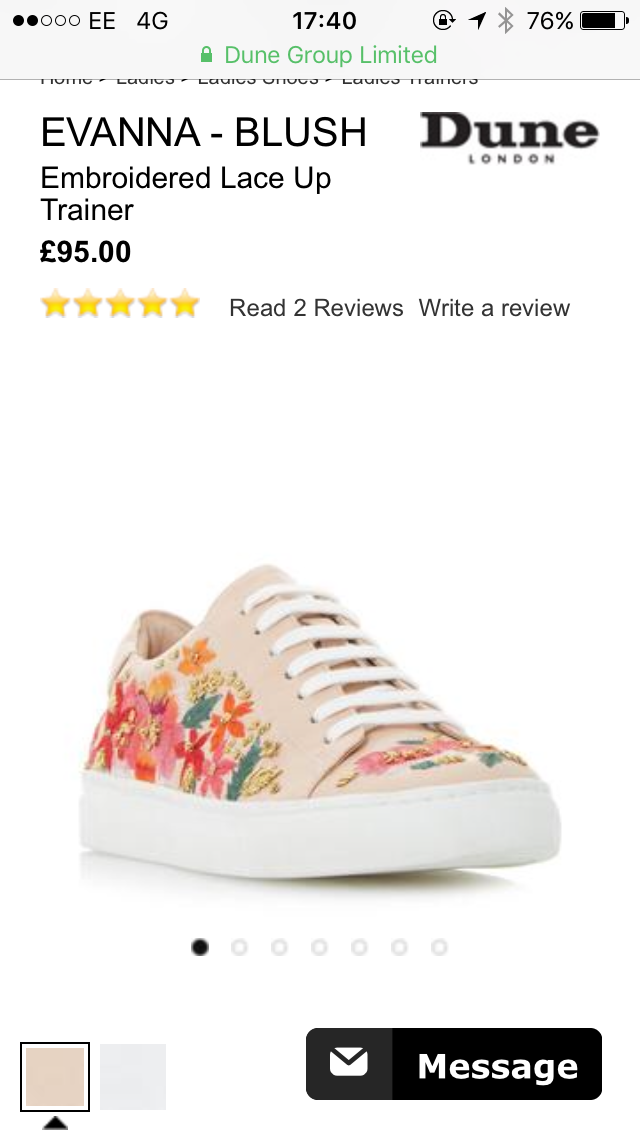
Task: Select the blush colour swatch
Action: click(55, 1077)
